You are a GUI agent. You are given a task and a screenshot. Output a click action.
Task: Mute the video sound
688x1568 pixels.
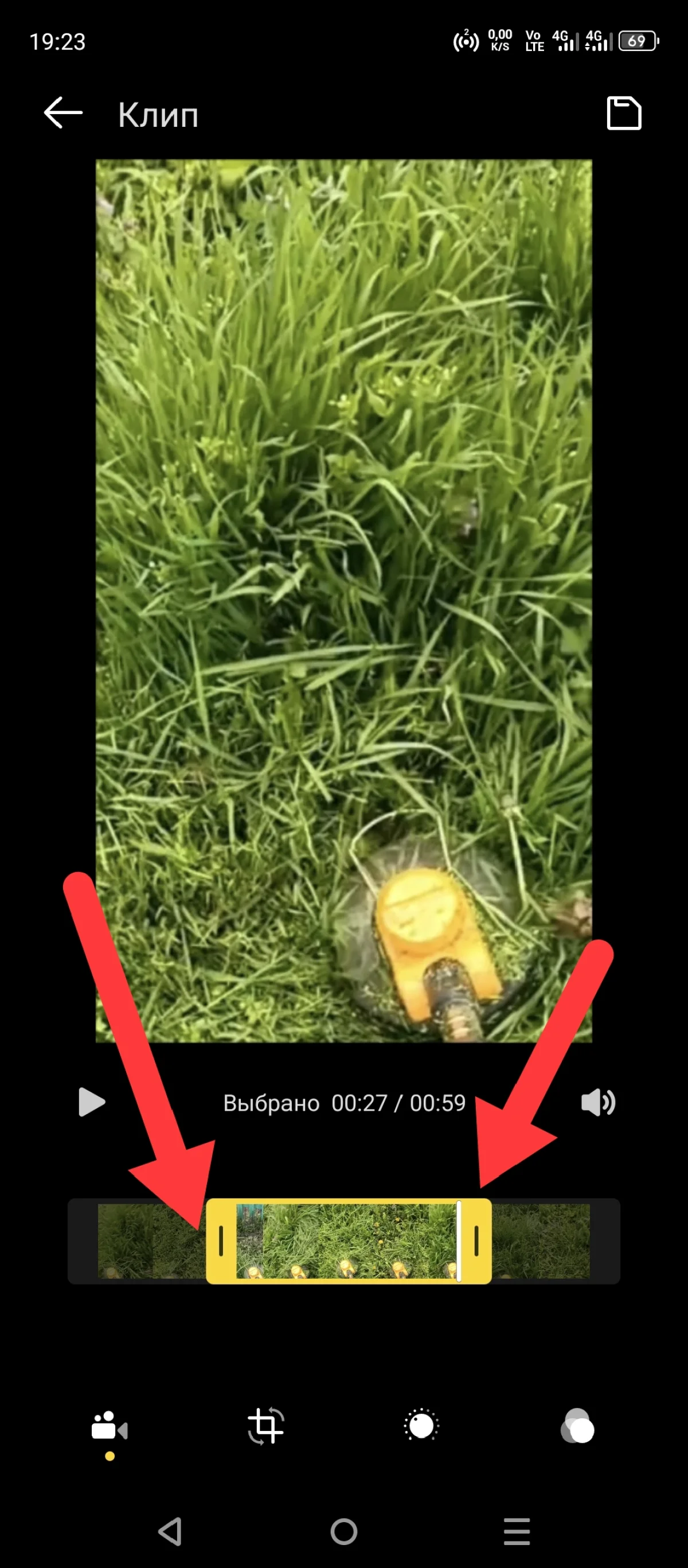click(598, 1102)
